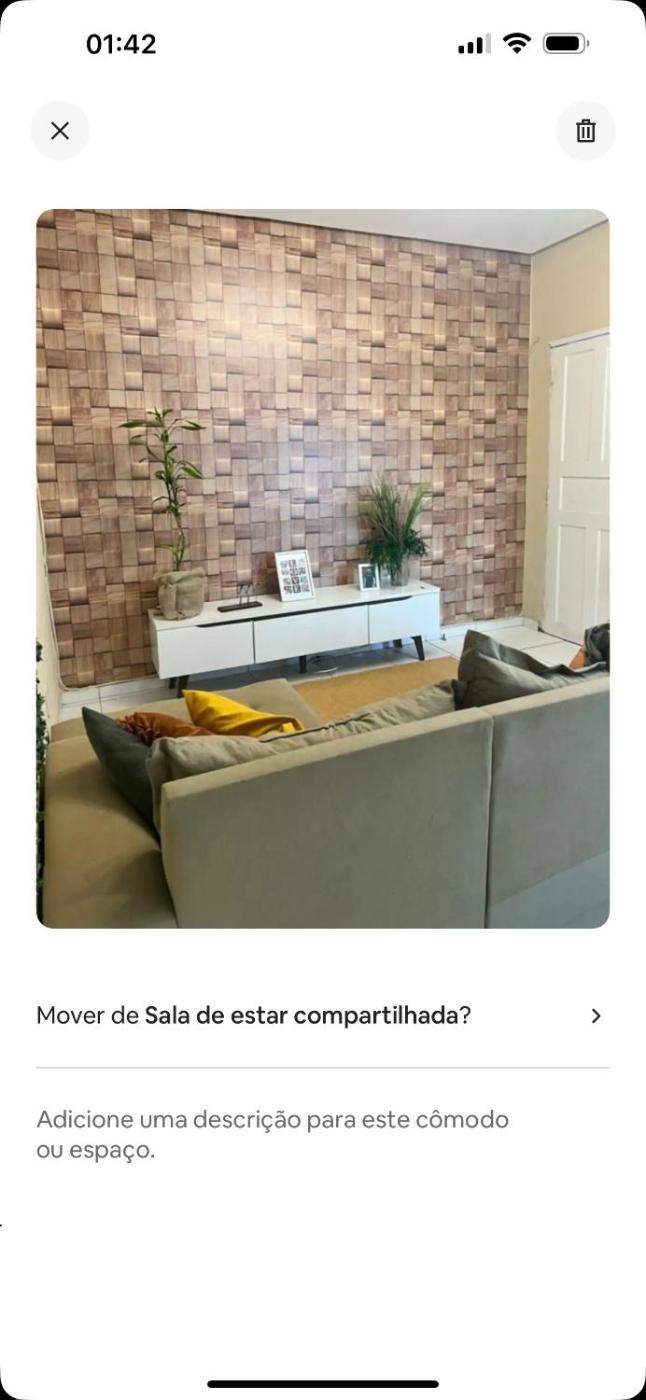The height and width of the screenshot is (1400, 646).
Task: Open the living room photo
Action: click(322, 568)
